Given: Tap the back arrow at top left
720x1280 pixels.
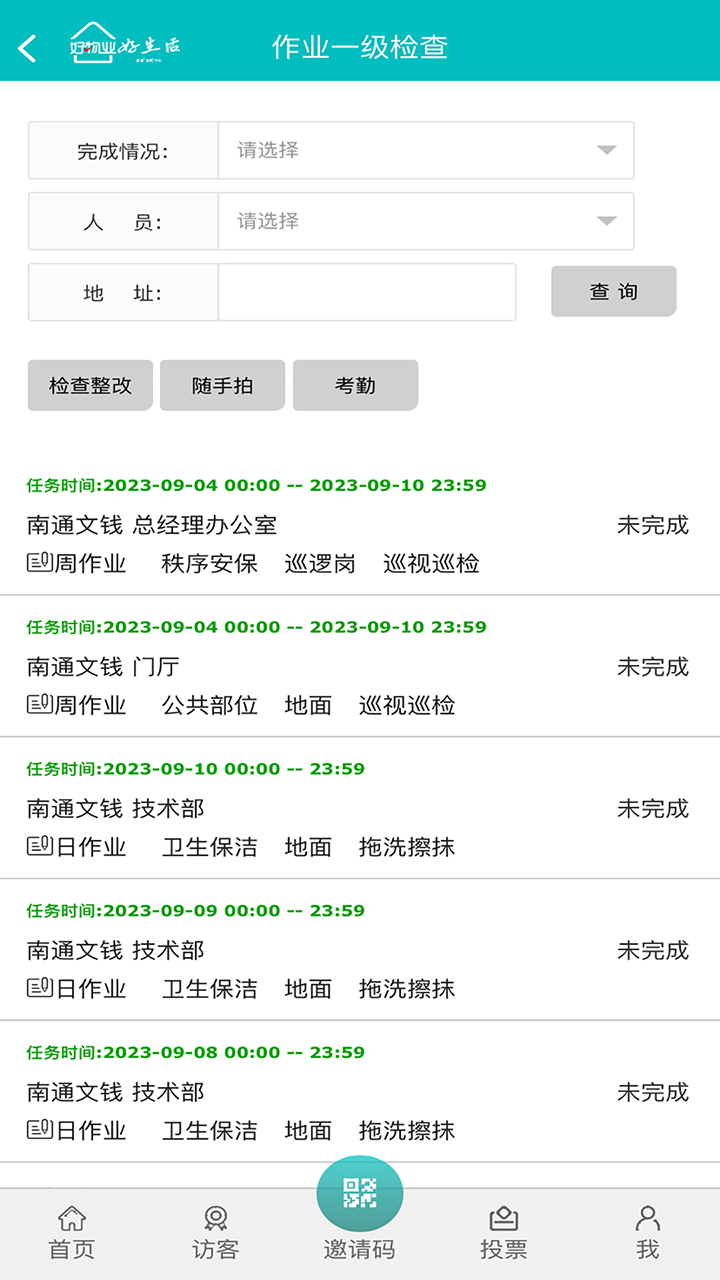Looking at the screenshot, I should click(27, 45).
